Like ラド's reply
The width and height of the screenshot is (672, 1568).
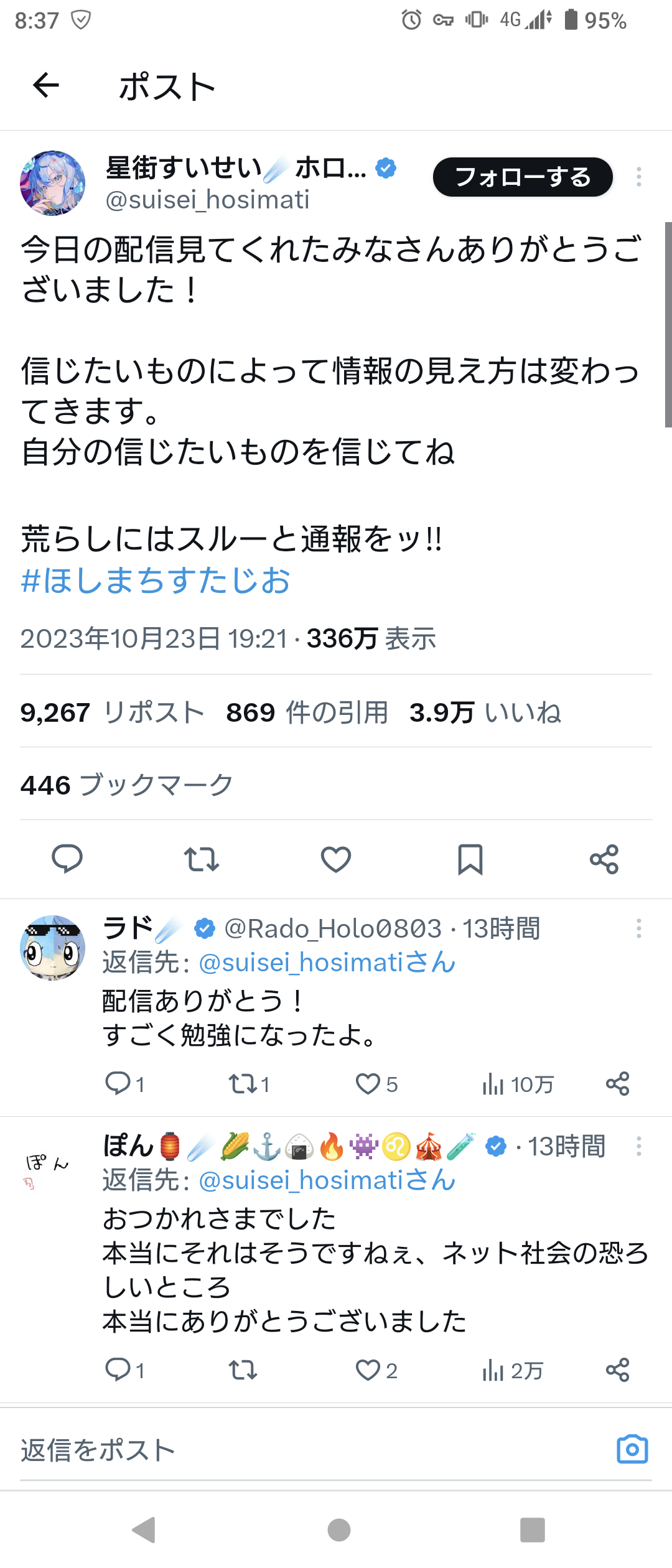[368, 1084]
